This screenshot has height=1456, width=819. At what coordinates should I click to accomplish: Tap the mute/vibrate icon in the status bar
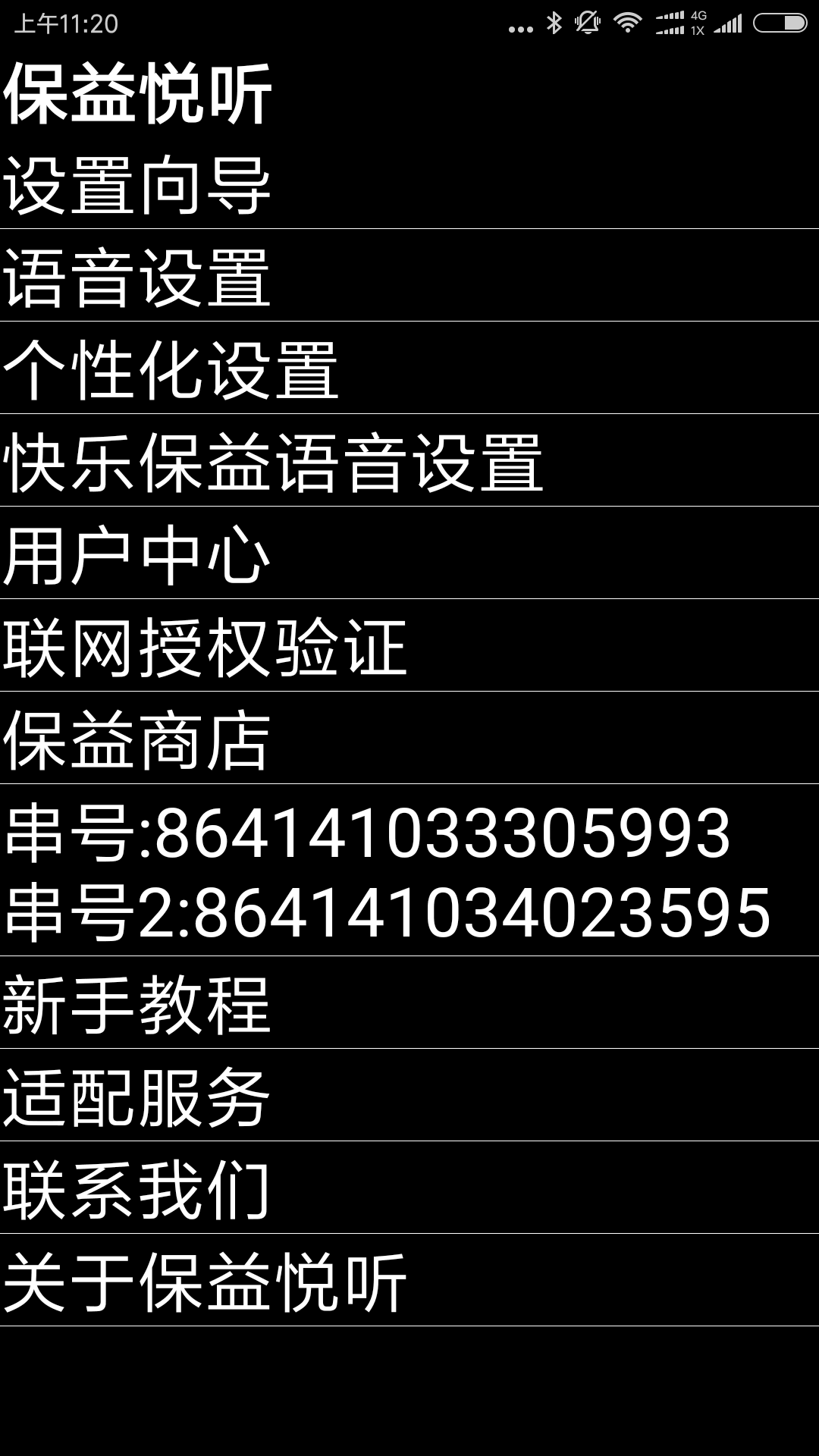[586, 21]
